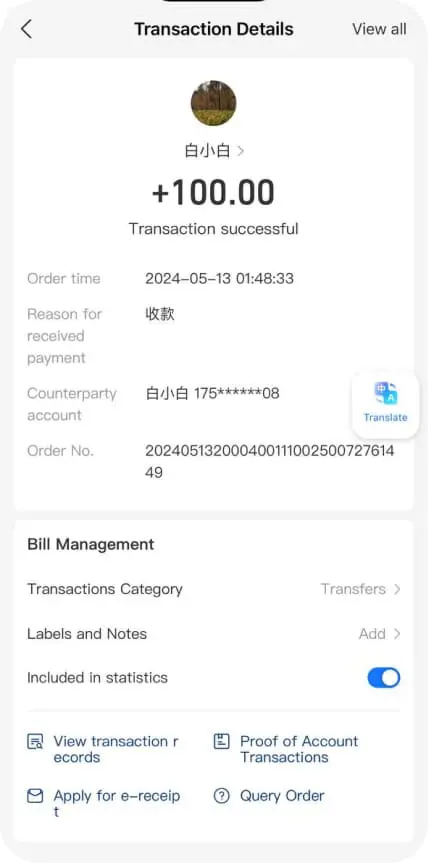This screenshot has height=863, width=428.
Task: Tap Query Order
Action: (269, 796)
